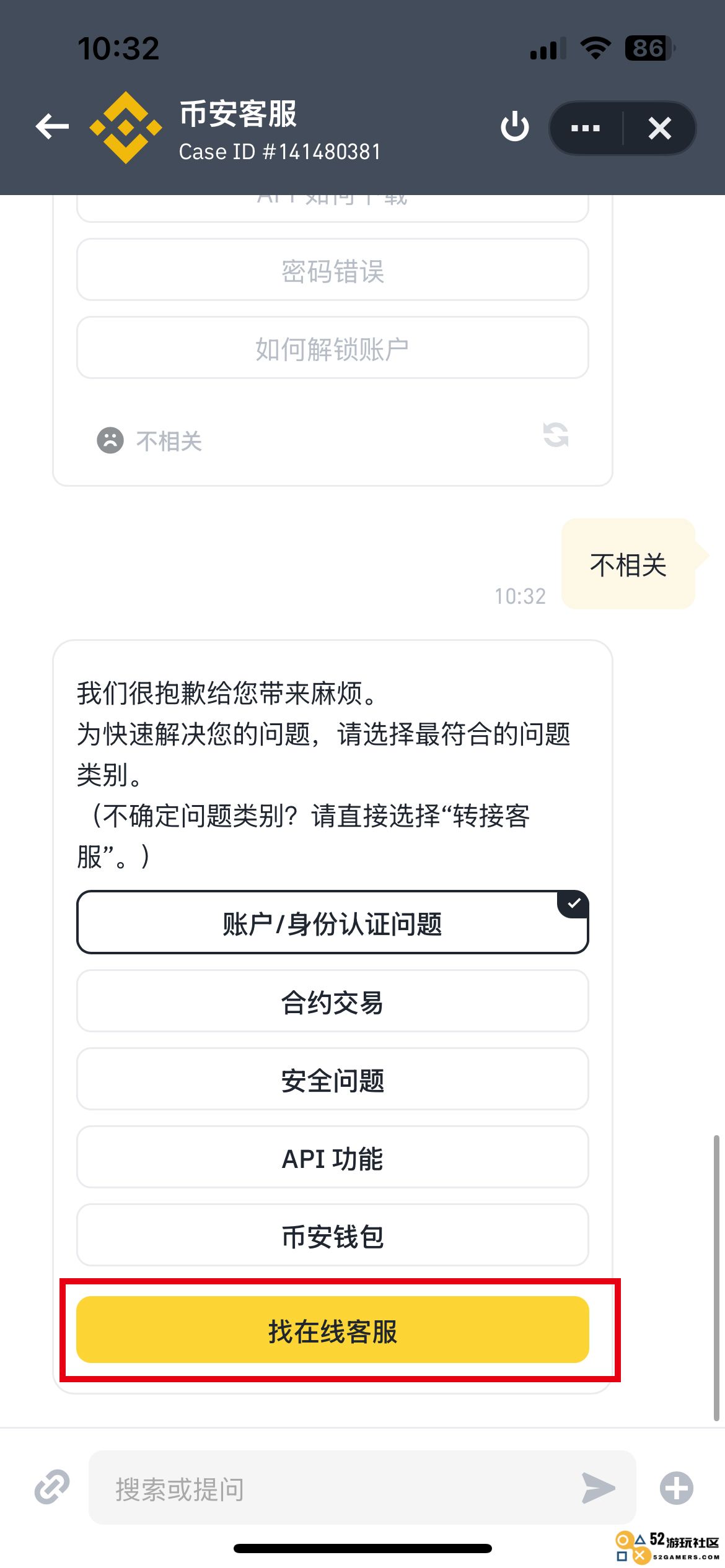Mark the suggestions as 不相关
The height and width of the screenshot is (1568, 725).
point(150,441)
